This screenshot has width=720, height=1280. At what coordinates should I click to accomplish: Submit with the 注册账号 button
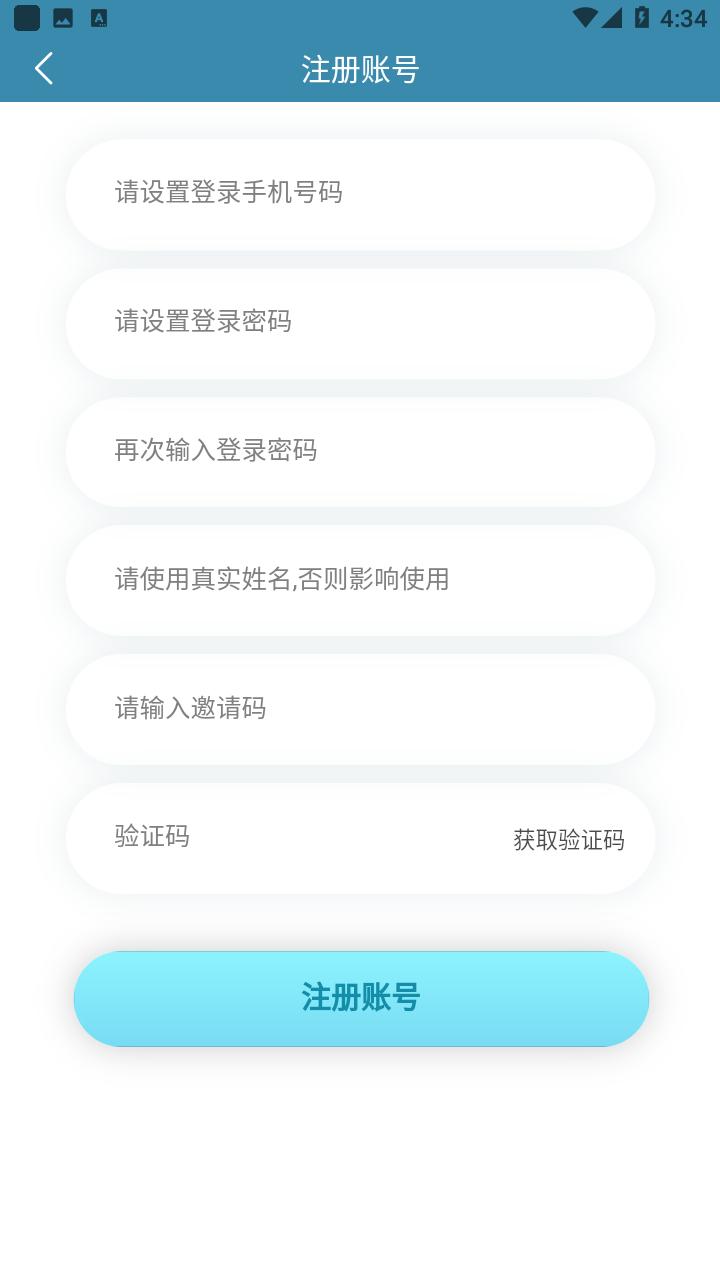tap(361, 998)
